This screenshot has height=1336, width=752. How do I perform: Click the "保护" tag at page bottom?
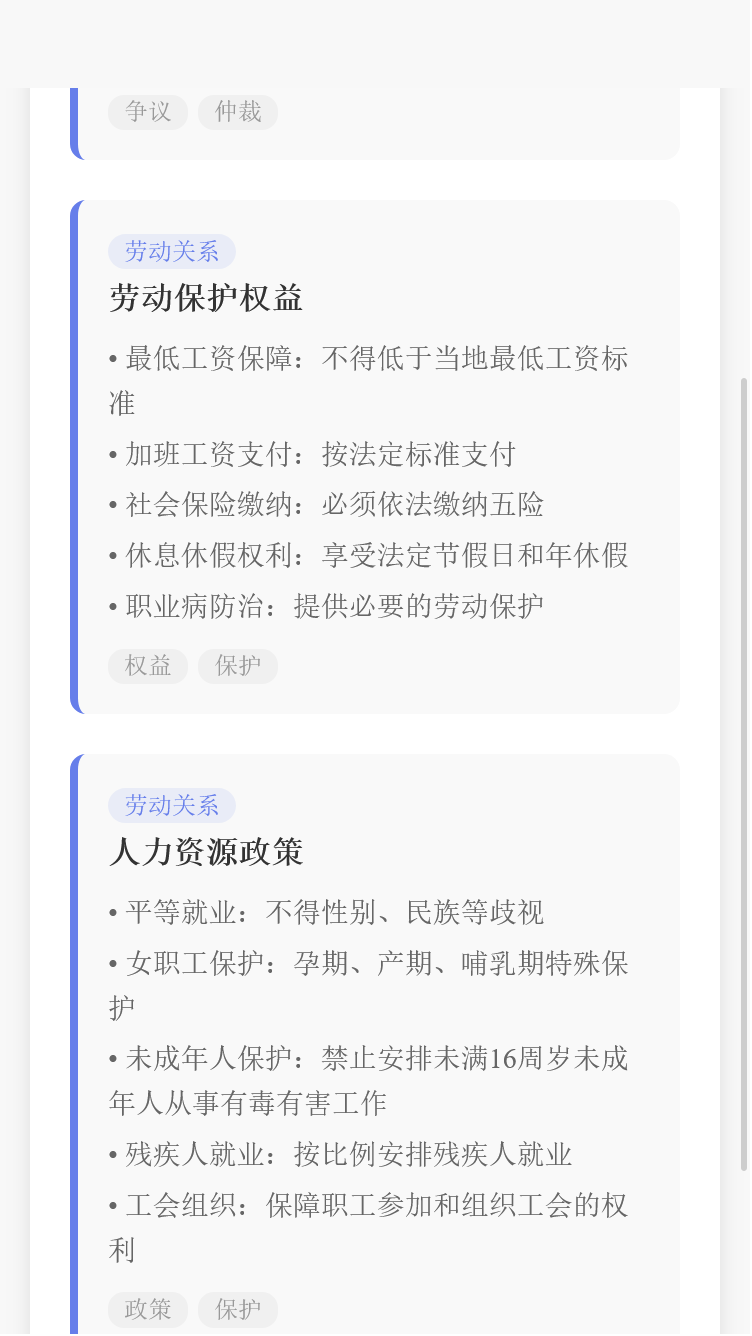[x=238, y=1310]
